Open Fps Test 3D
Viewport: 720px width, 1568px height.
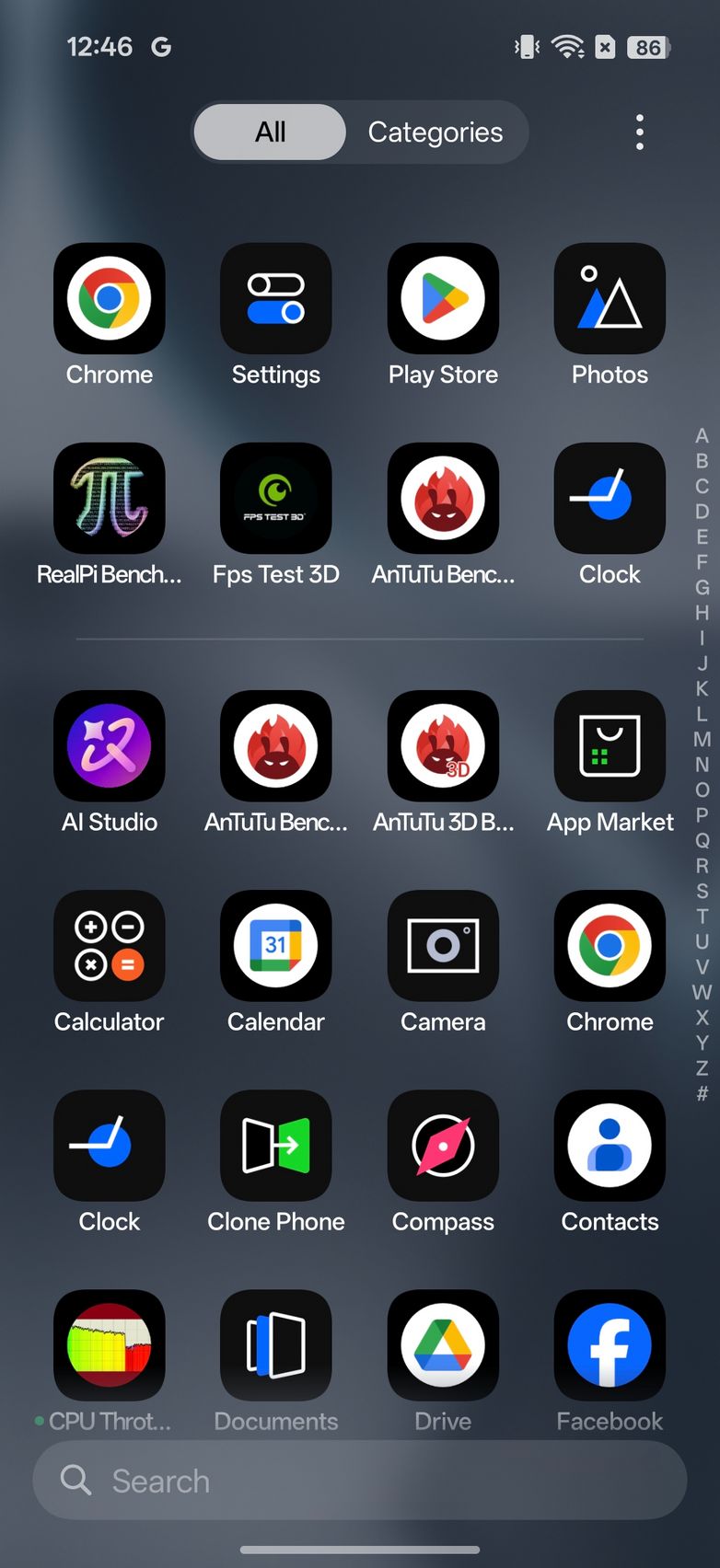tap(275, 499)
